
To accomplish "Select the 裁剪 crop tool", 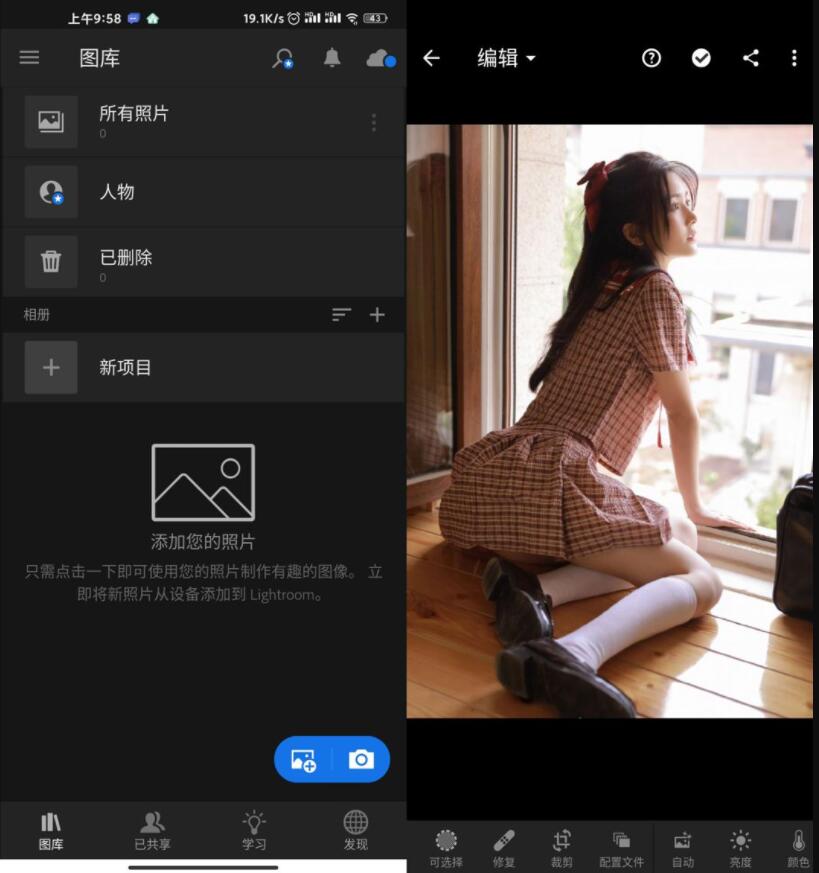I will tap(562, 848).
